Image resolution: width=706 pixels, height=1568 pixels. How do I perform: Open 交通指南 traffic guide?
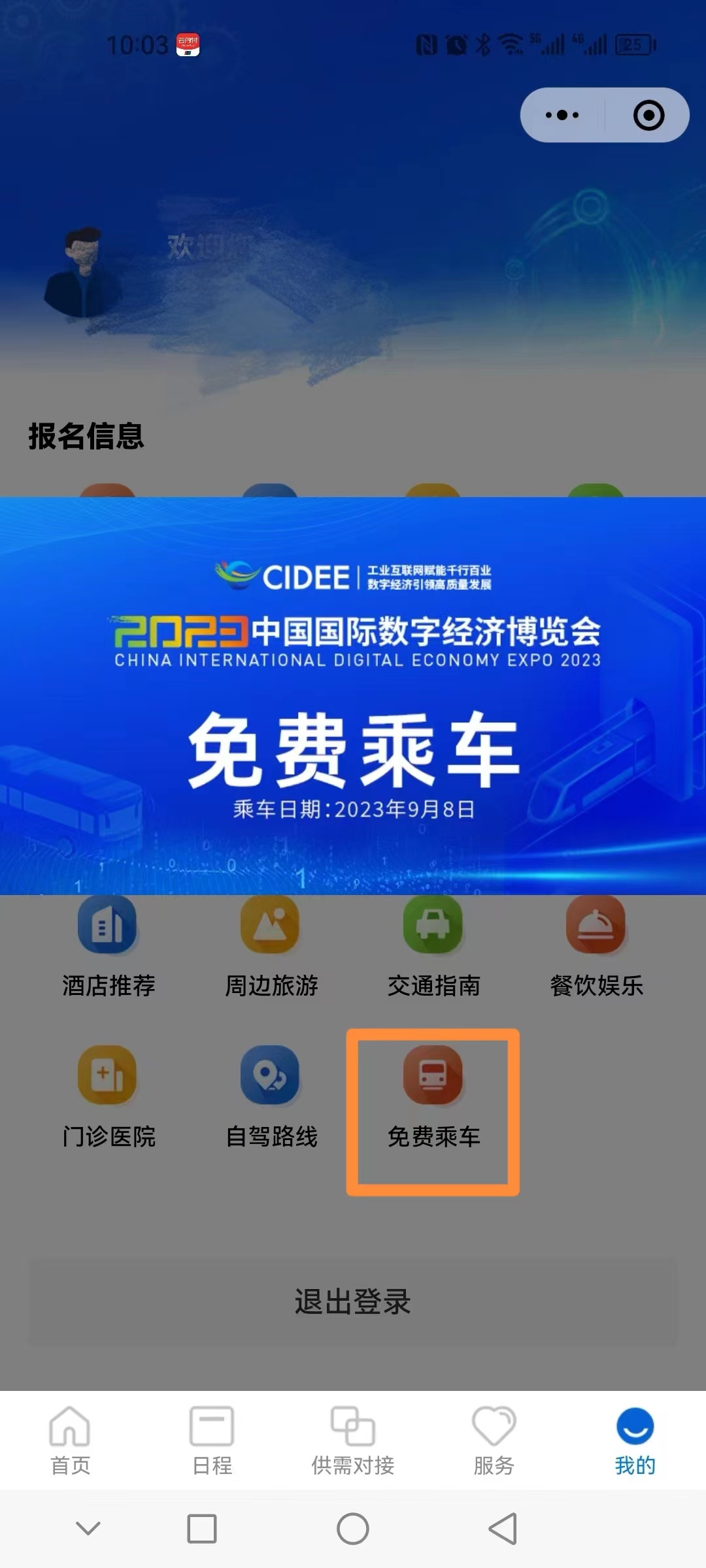(433, 944)
